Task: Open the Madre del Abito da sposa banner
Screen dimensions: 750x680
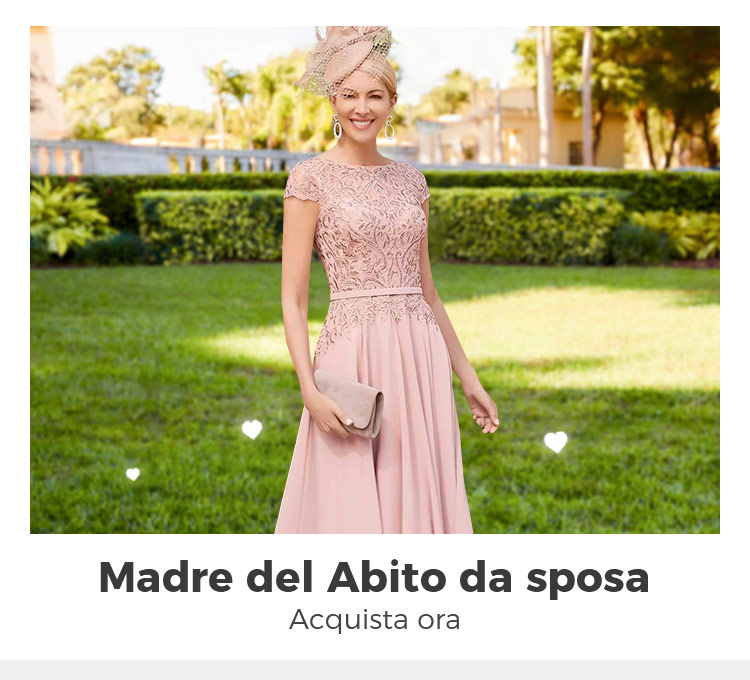Action: [x=374, y=280]
